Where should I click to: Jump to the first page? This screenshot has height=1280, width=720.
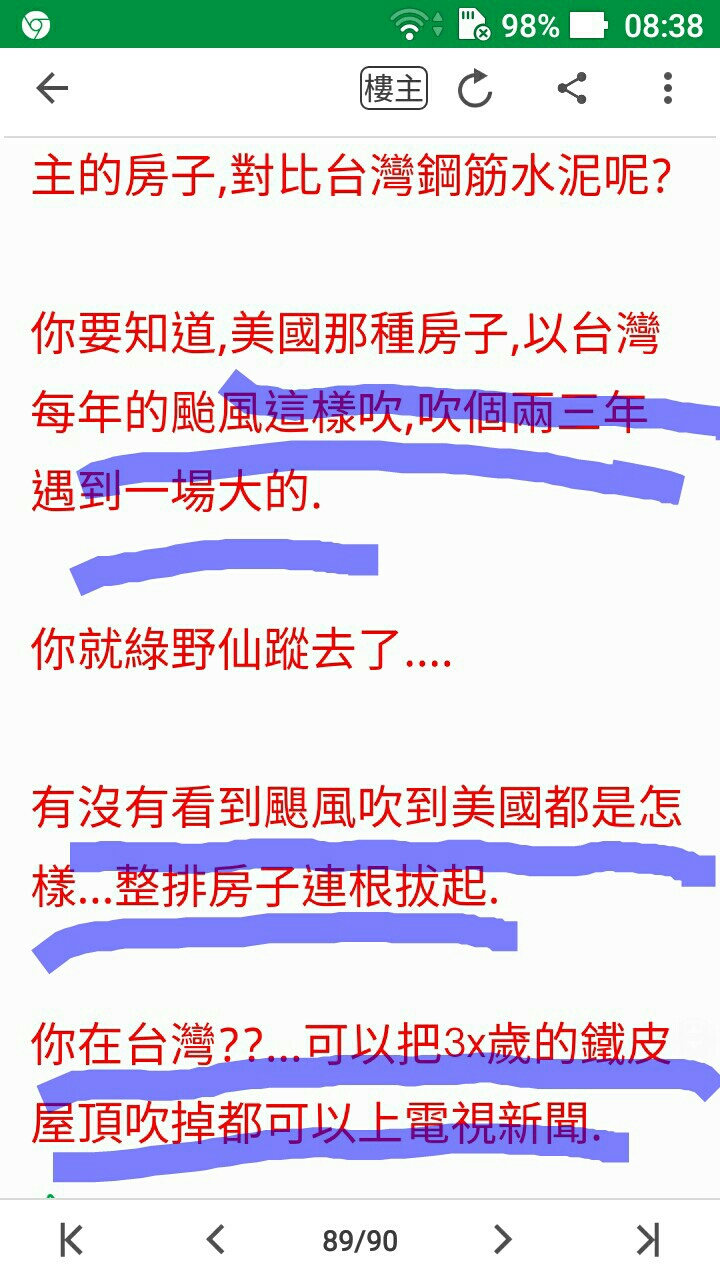tap(71, 1240)
